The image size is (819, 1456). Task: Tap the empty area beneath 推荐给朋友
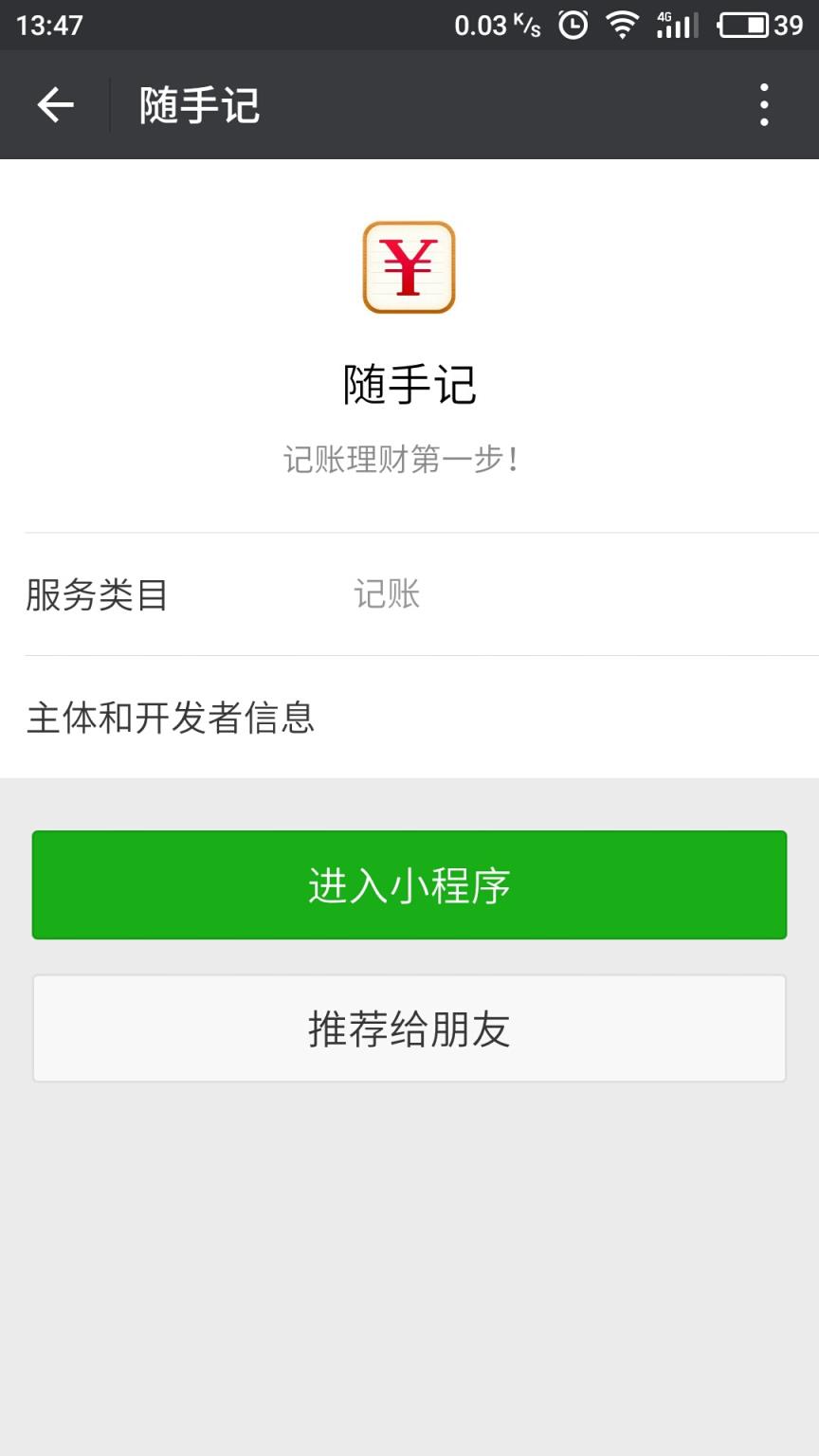(409, 1232)
